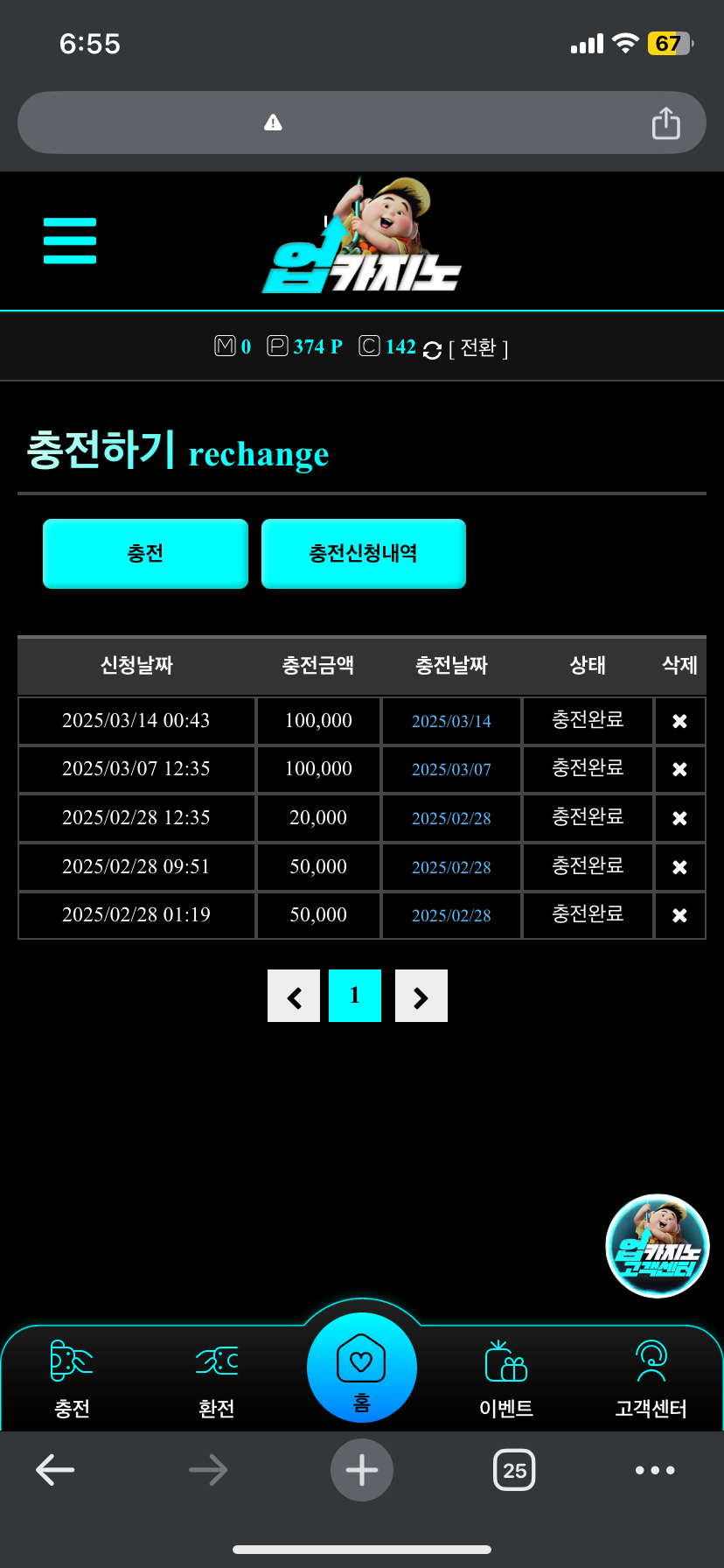Image resolution: width=724 pixels, height=1568 pixels.
Task: Open the 이벤트 tab
Action: (506, 1379)
